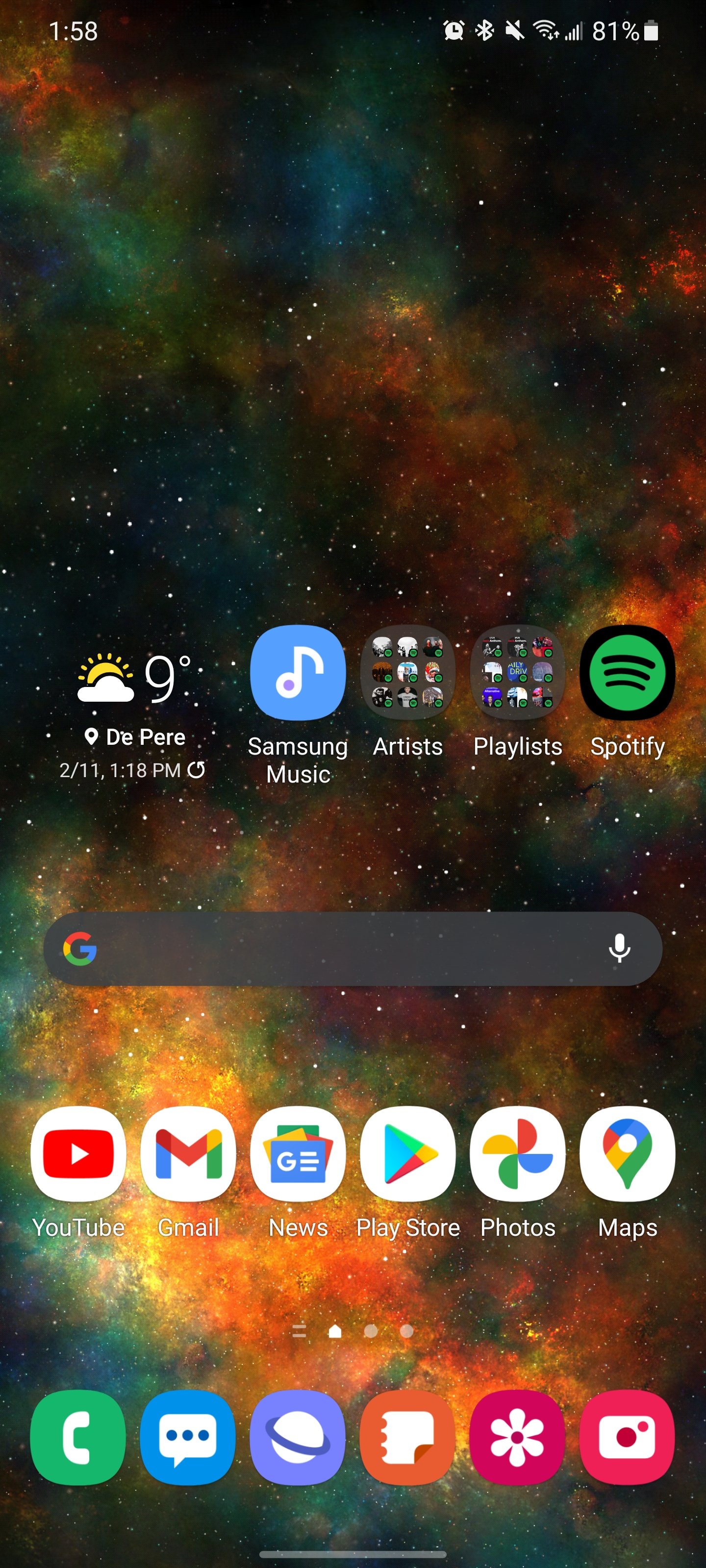706x1568 pixels.
Task: Open the Samsung Music app
Action: [x=298, y=673]
